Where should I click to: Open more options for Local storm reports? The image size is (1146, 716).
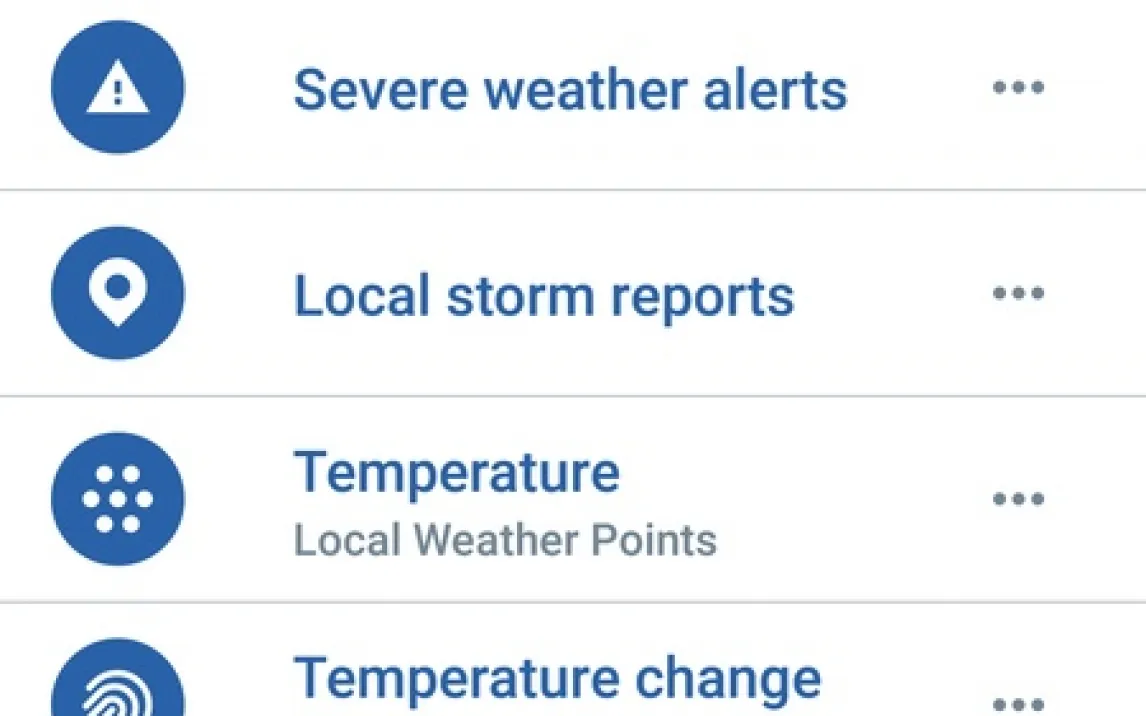(1018, 294)
